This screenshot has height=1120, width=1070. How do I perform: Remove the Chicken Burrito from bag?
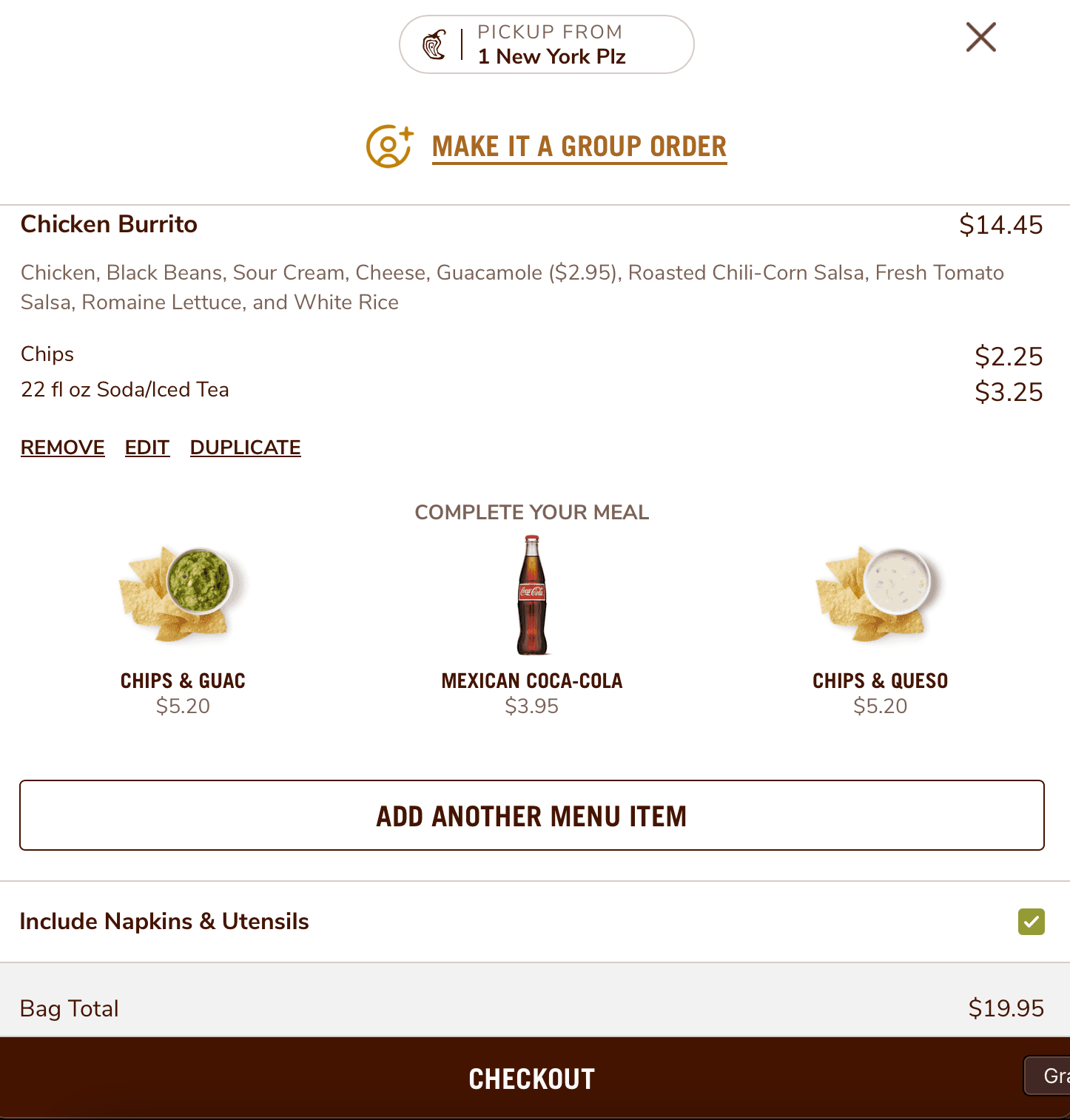[63, 448]
